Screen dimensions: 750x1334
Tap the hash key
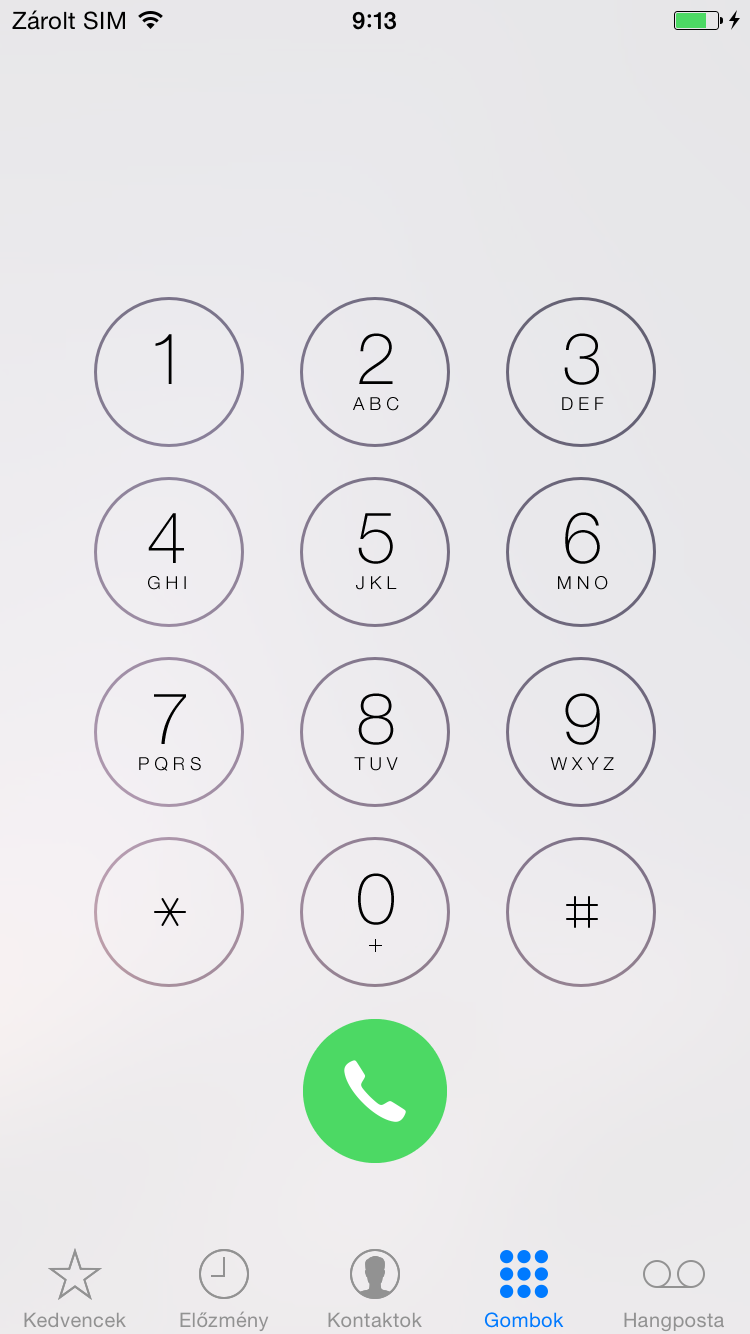pyautogui.click(x=581, y=912)
